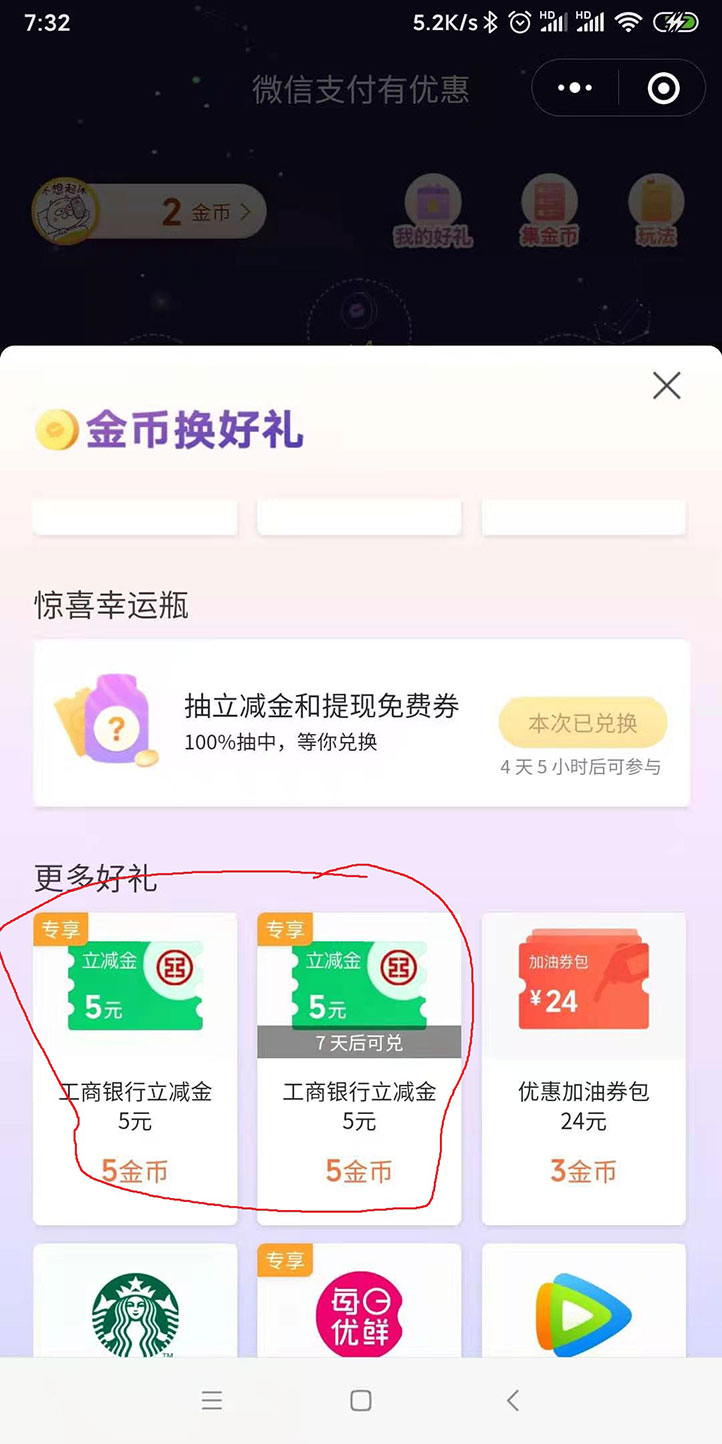The height and width of the screenshot is (1444, 722).
Task: Close the 金币换好礼 panel
Action: click(666, 386)
